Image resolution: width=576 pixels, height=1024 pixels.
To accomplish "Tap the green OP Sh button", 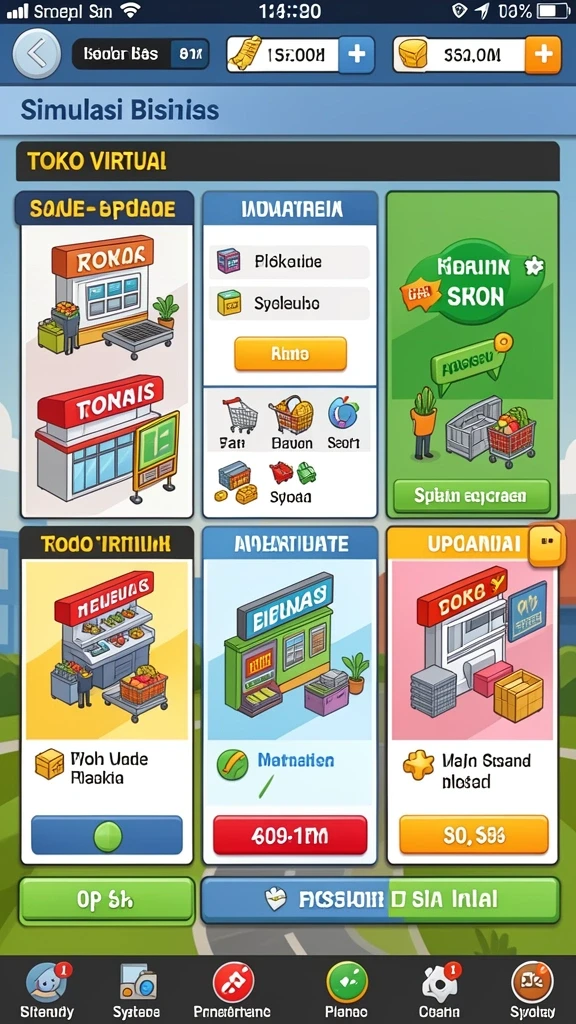I will coord(106,900).
